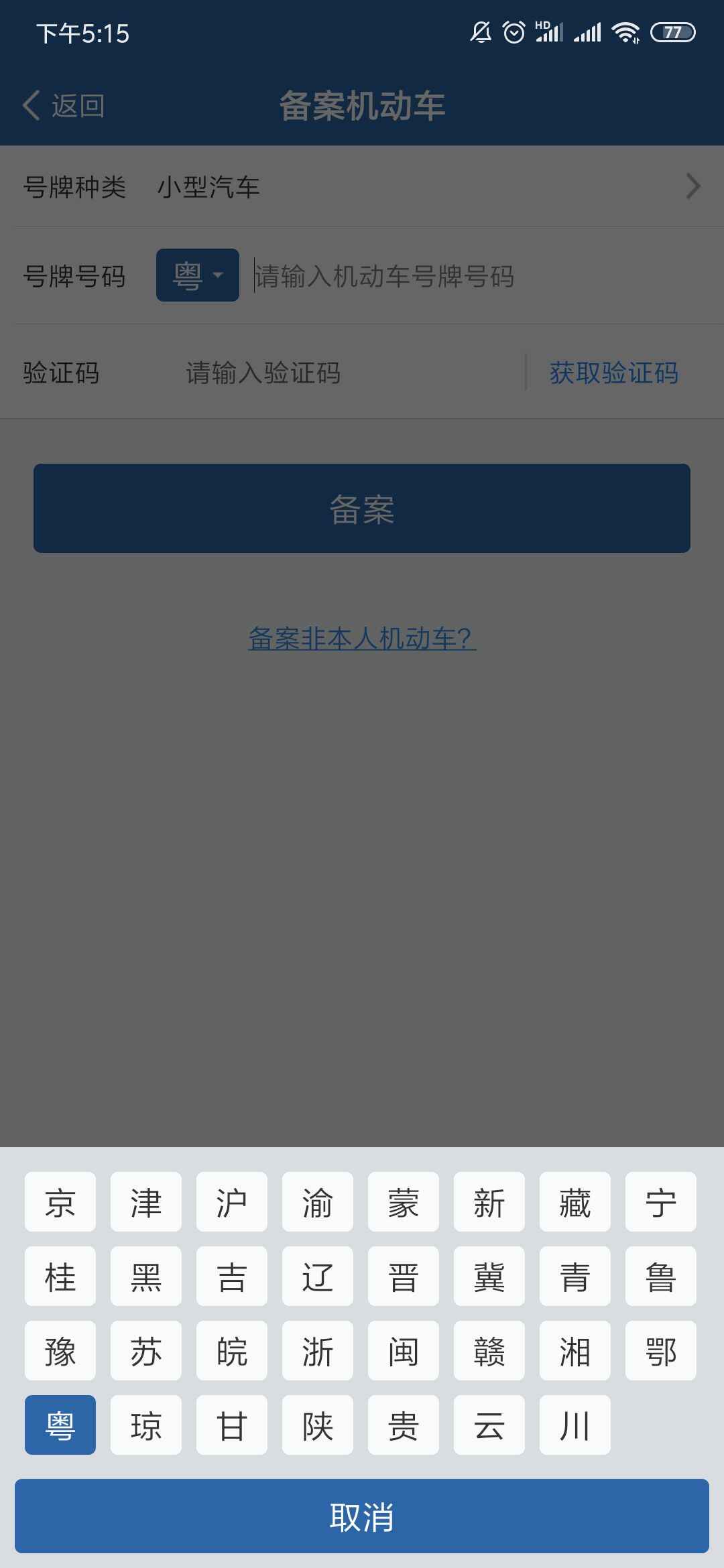Go back with 返回
Viewport: 724px width, 1568px height.
click(64, 106)
